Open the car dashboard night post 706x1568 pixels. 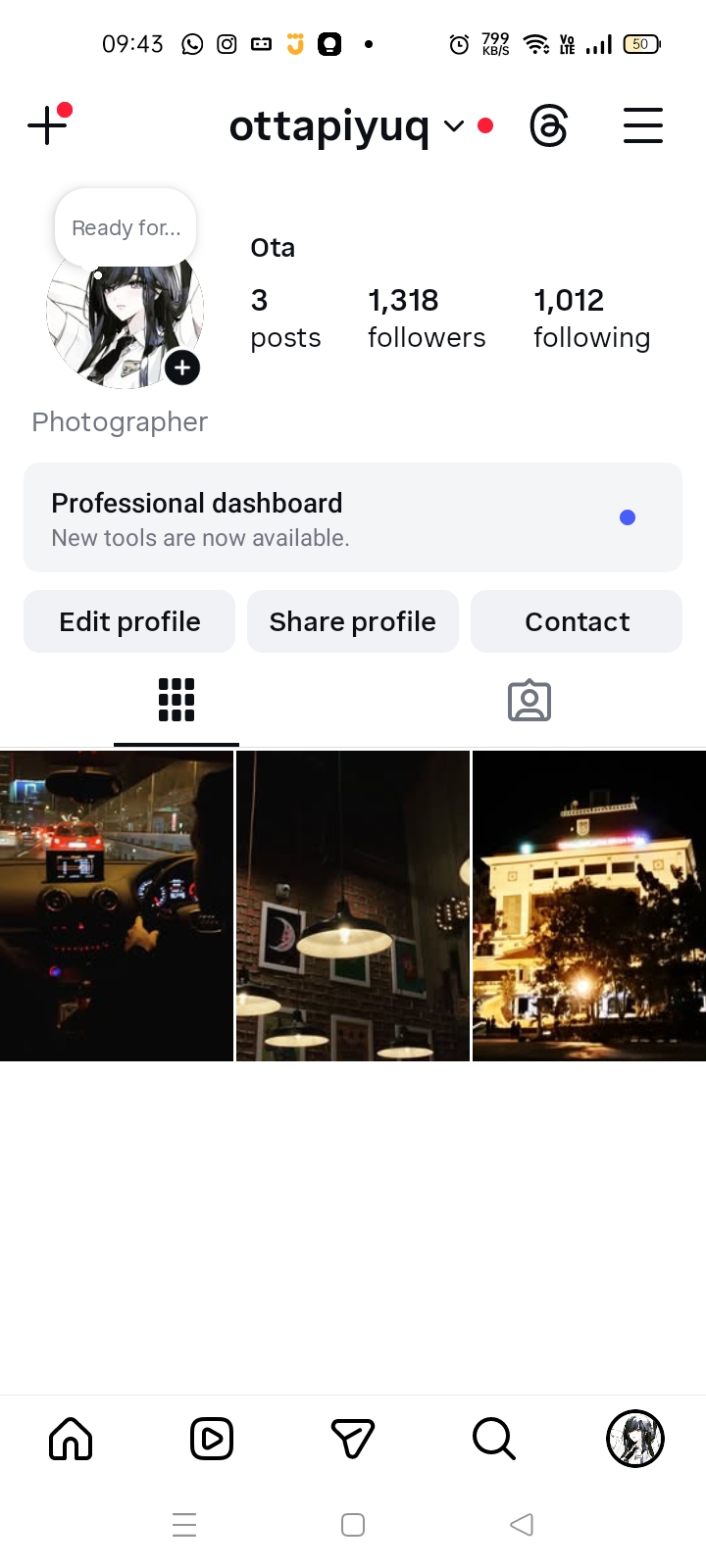point(117,906)
